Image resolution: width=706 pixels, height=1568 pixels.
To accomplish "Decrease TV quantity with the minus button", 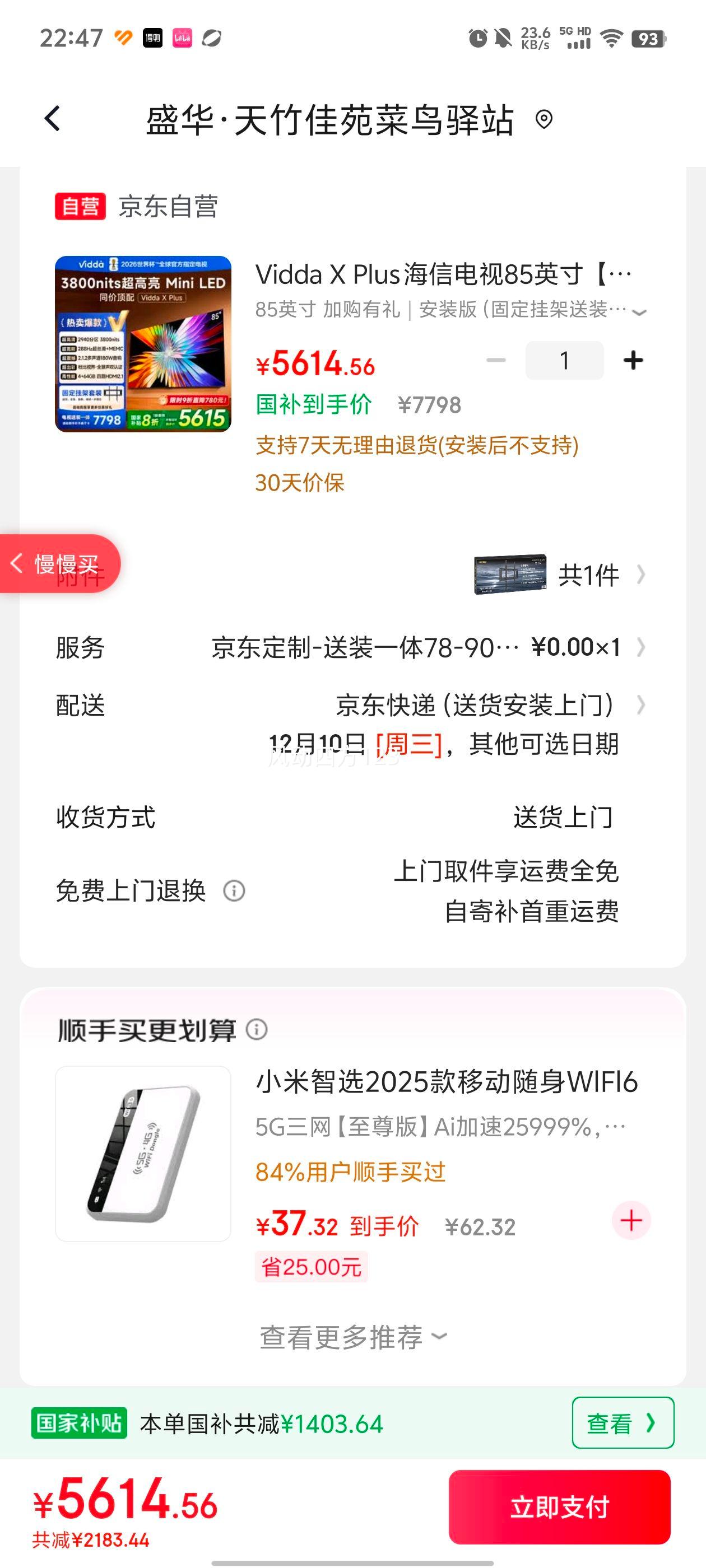I will tap(496, 360).
